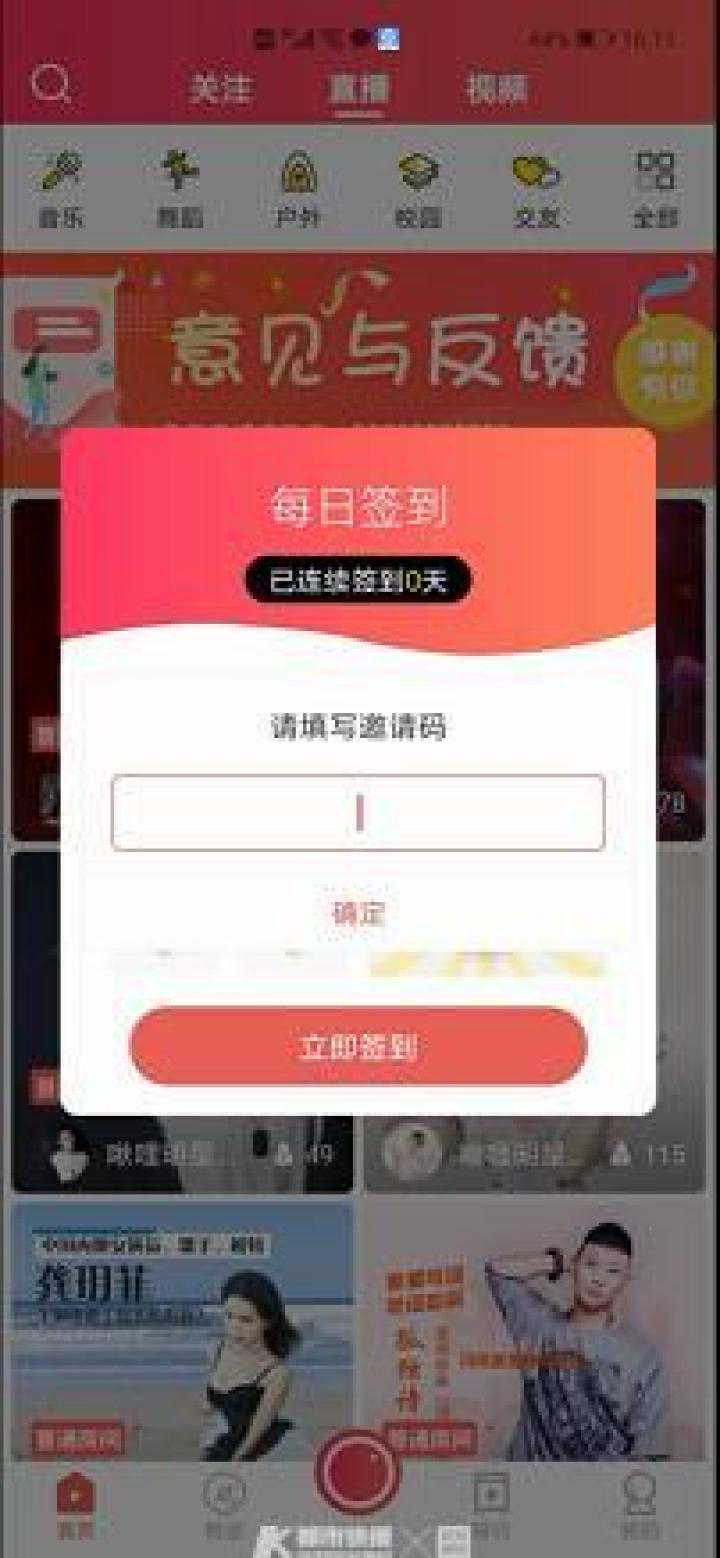Screen dimensions: 720x1558
Task: Tap the 立即签到 sign-in button
Action: (x=357, y=1046)
